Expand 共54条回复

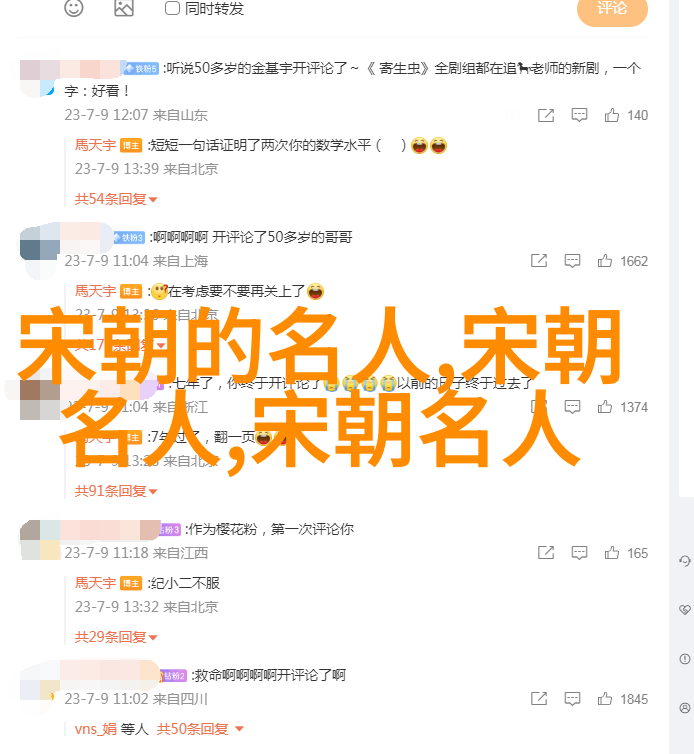coord(110,199)
